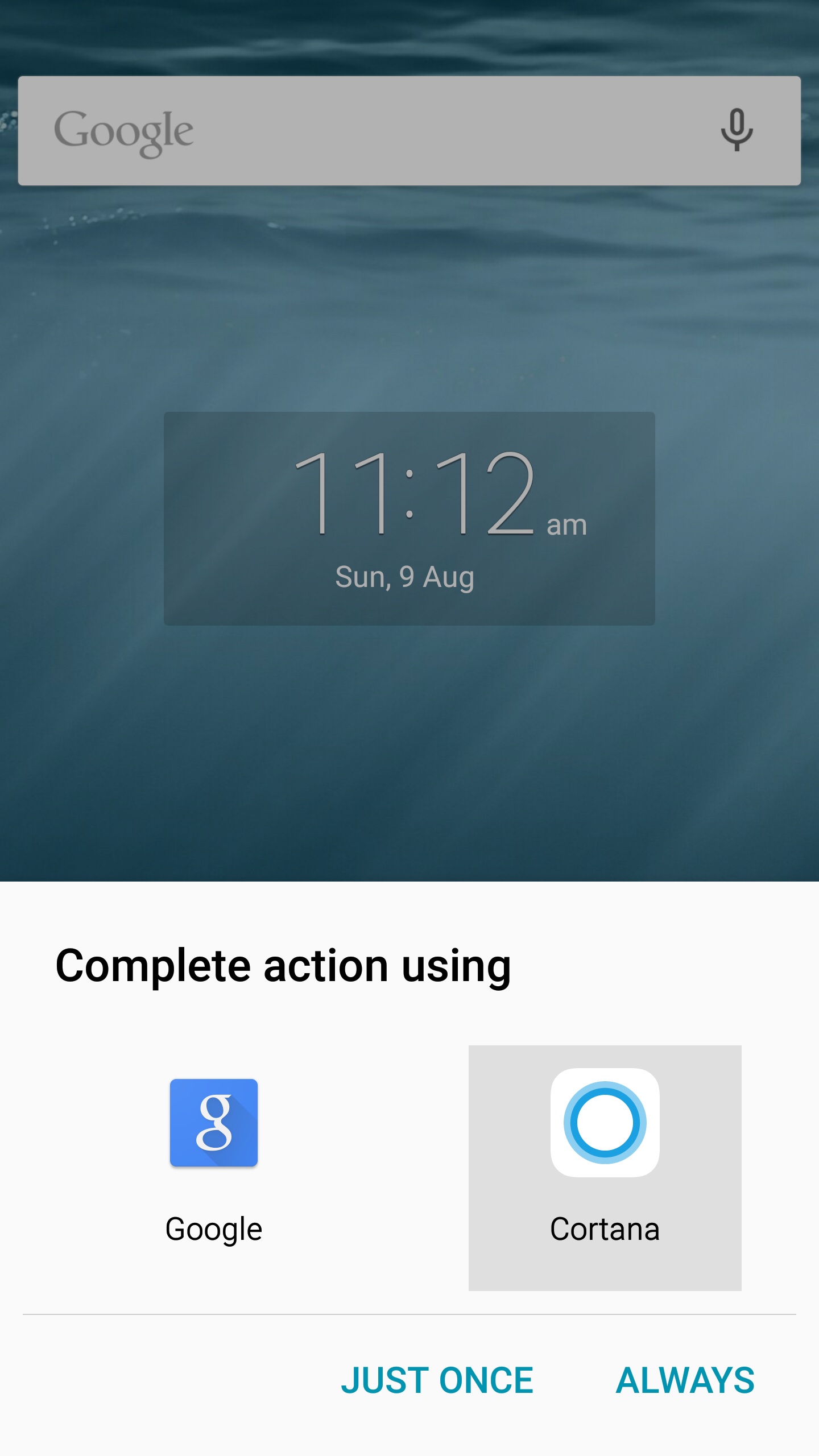Confirm with the ALWAYS button

pyautogui.click(x=685, y=1380)
